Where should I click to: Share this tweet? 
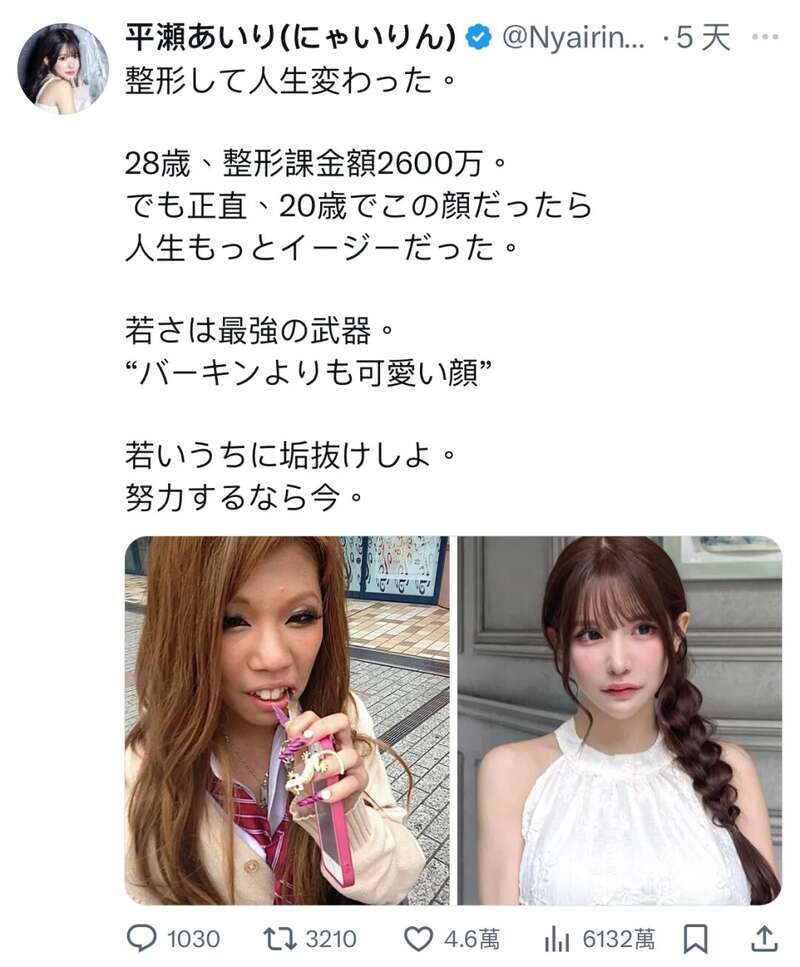[763, 938]
